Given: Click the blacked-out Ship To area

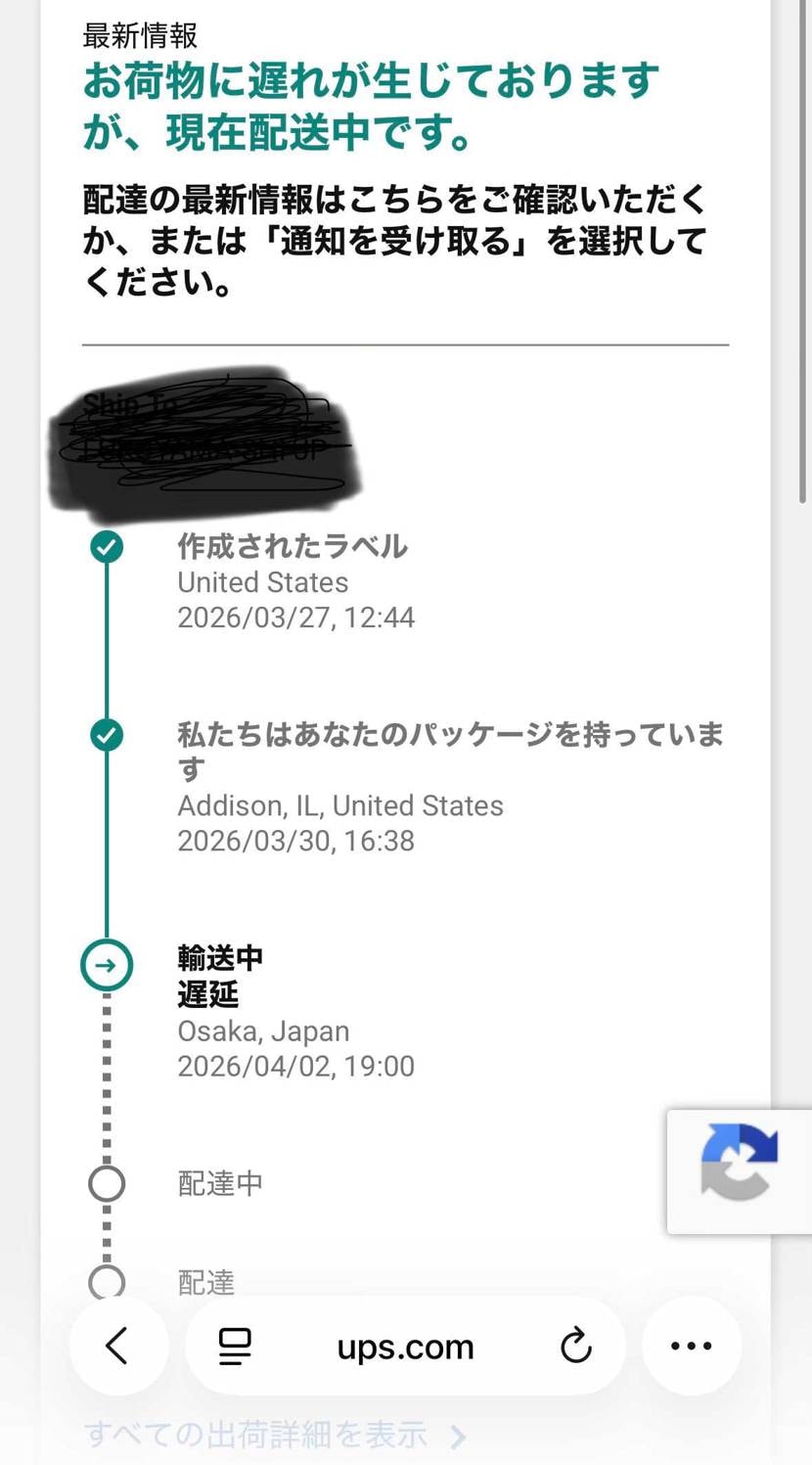Looking at the screenshot, I should pyautogui.click(x=205, y=440).
